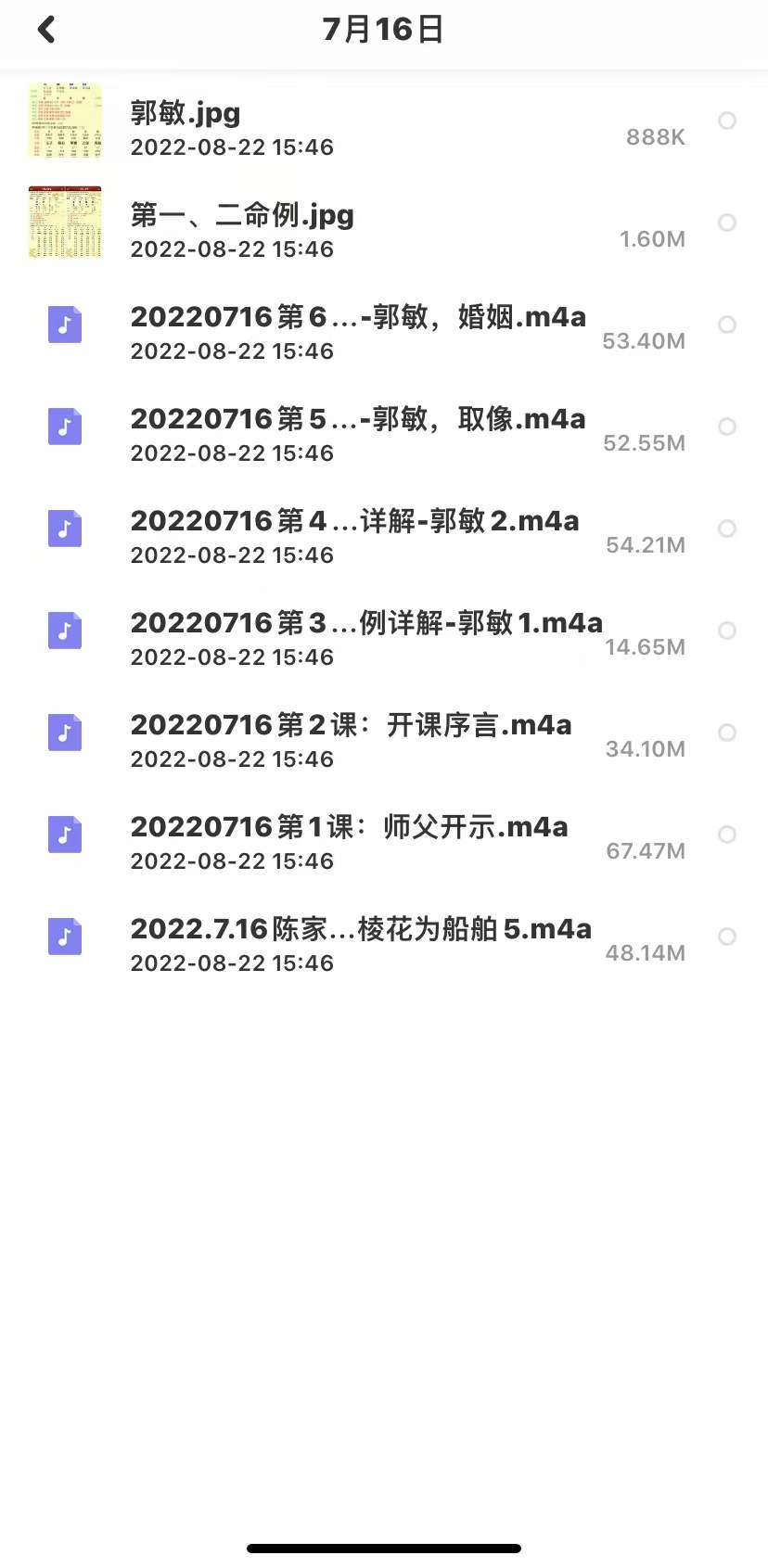This screenshot has height=1568, width=768.
Task: Click the music note icon for 第6课婚姻 file
Action: pyautogui.click(x=64, y=325)
